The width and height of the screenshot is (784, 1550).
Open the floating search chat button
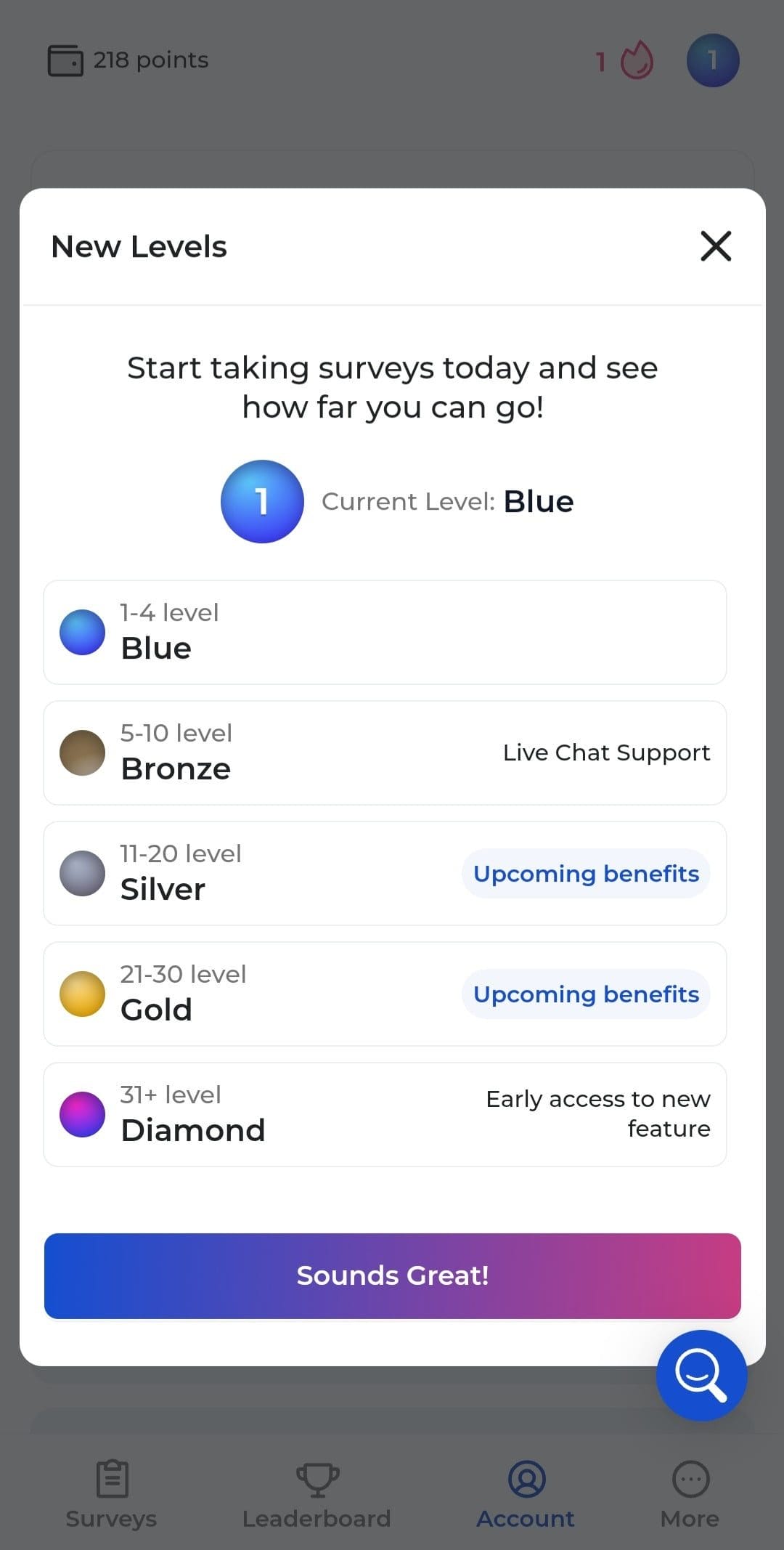pyautogui.click(x=701, y=1375)
